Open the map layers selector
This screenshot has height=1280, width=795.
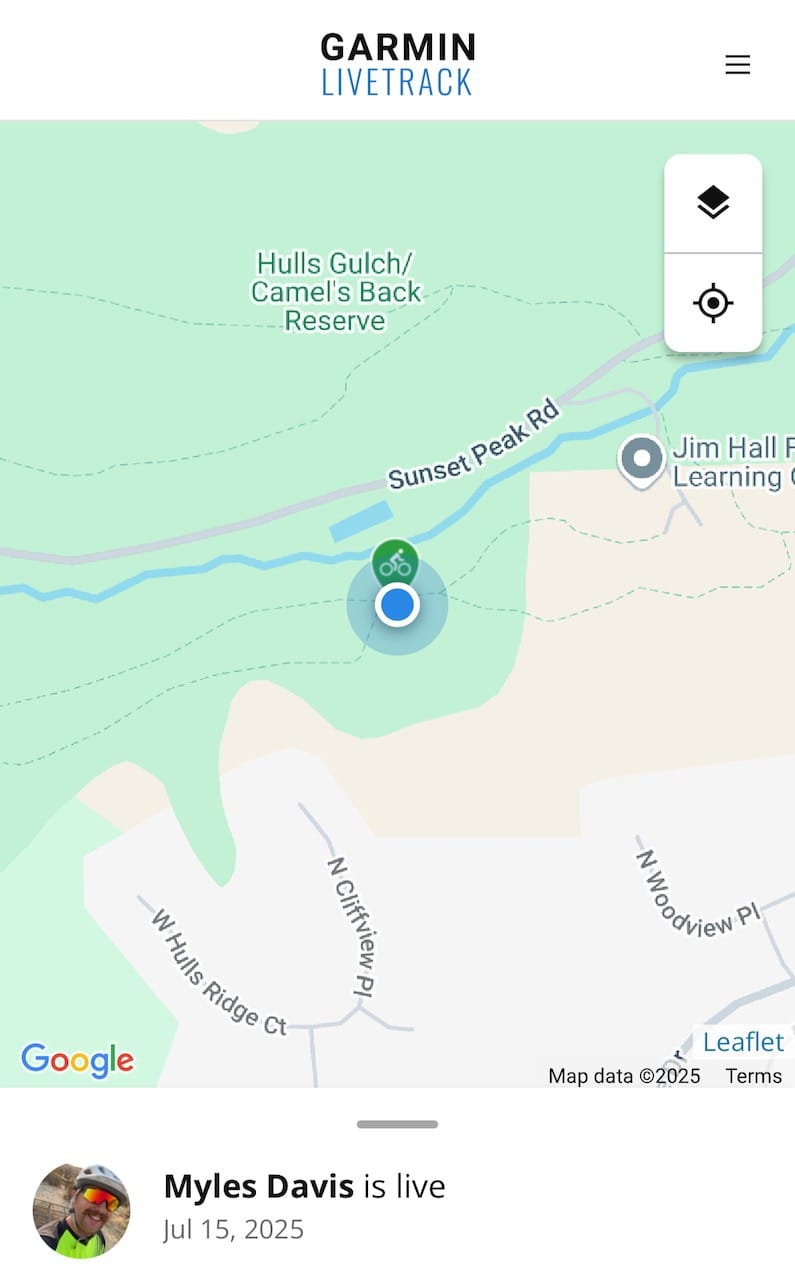point(713,203)
